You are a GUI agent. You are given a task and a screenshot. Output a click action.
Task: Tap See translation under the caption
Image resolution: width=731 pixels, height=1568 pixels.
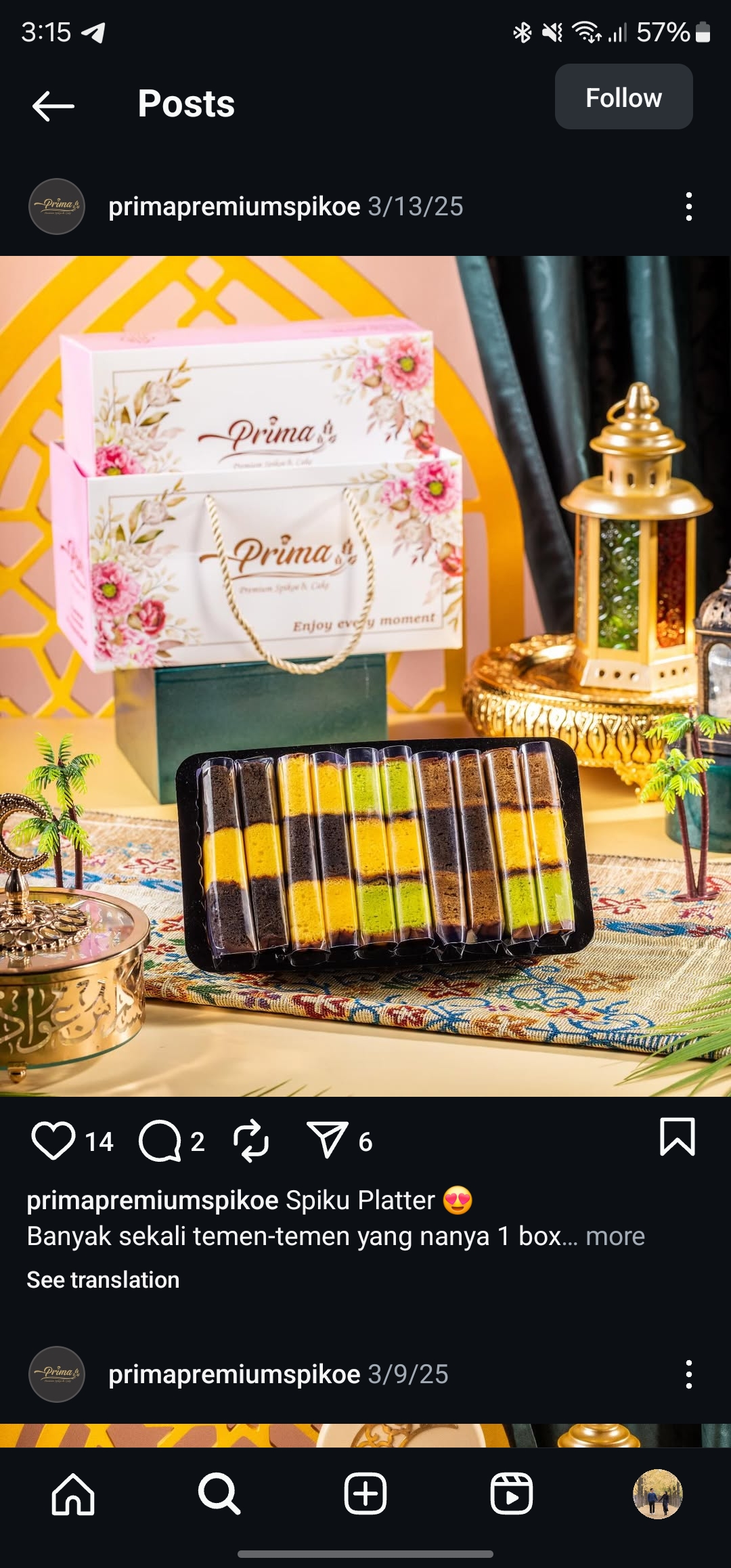point(103,1280)
